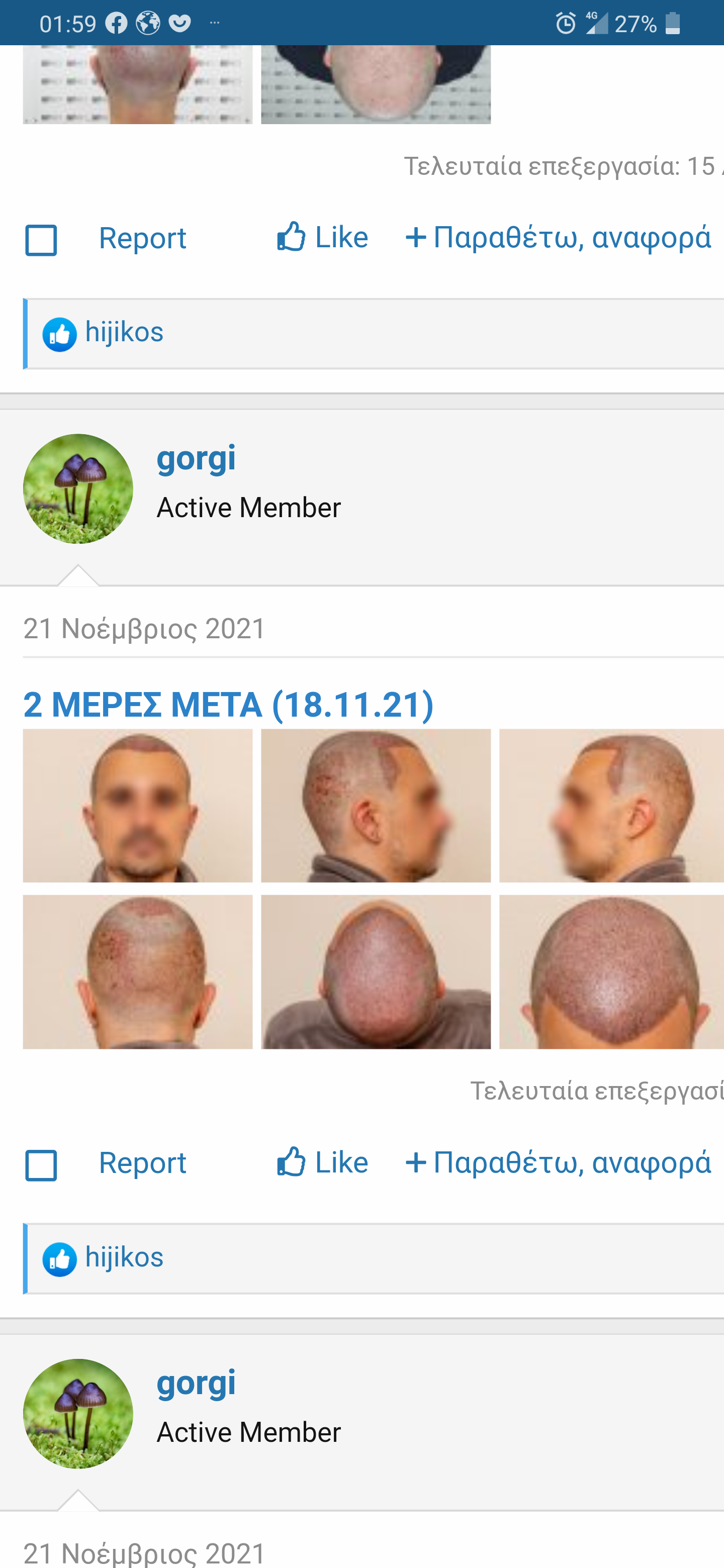
Task: Open the top-of-head photo with grey collar
Action: pos(376,971)
